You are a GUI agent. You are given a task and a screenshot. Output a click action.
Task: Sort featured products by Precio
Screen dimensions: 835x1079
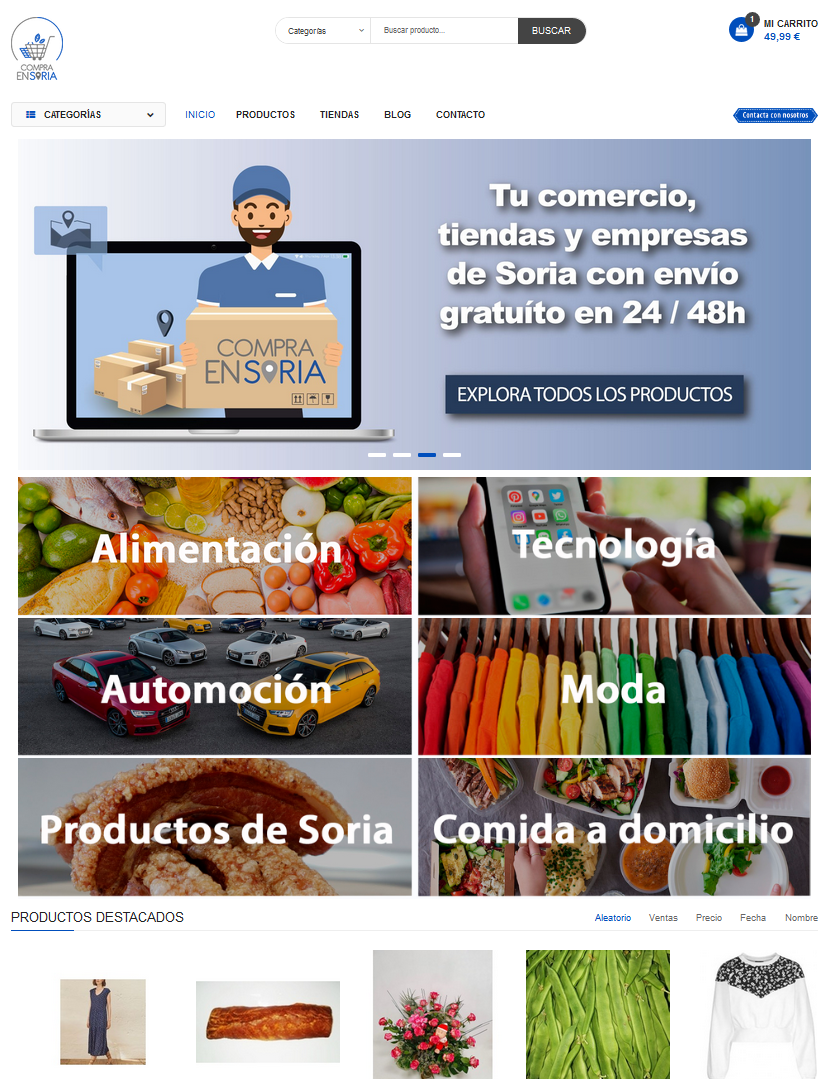708,918
